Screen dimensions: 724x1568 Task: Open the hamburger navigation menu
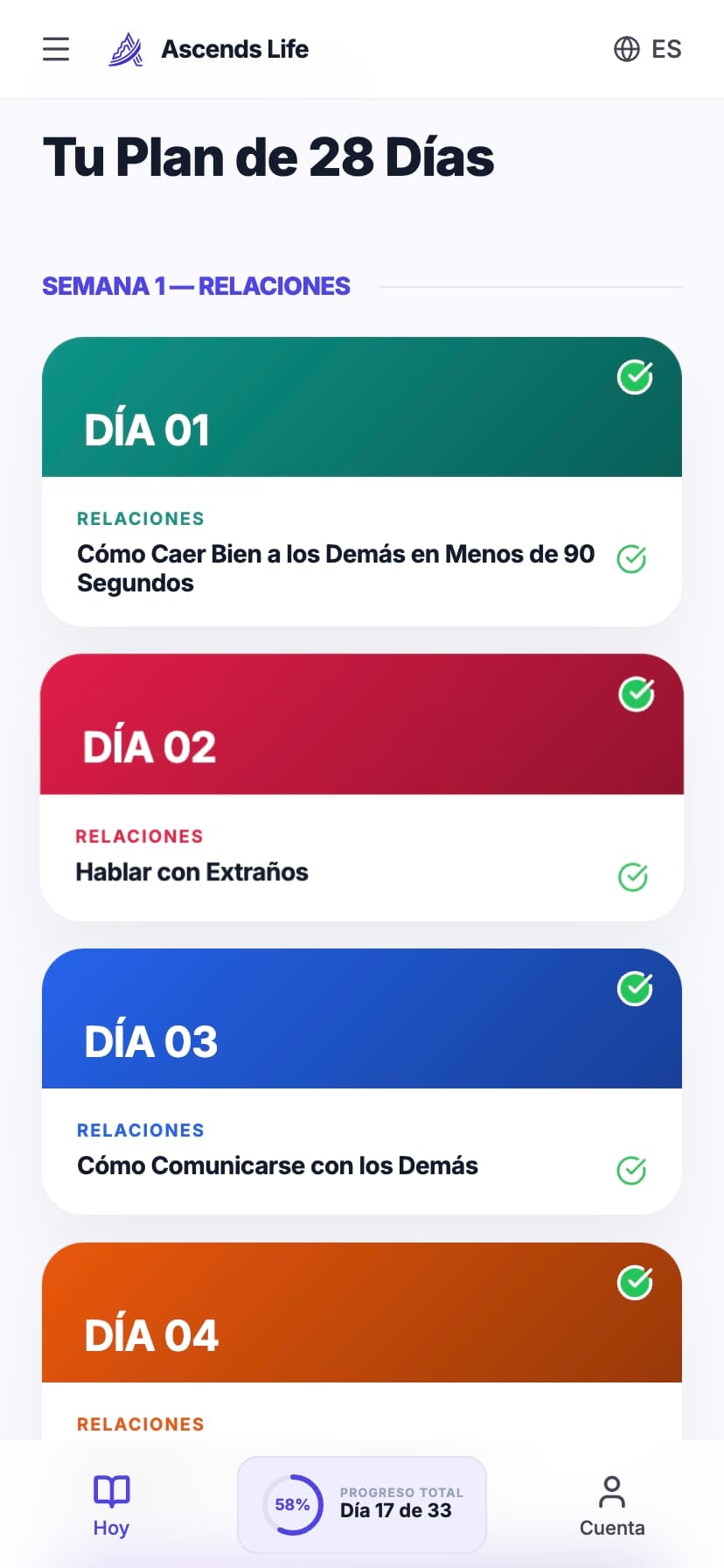(x=55, y=49)
